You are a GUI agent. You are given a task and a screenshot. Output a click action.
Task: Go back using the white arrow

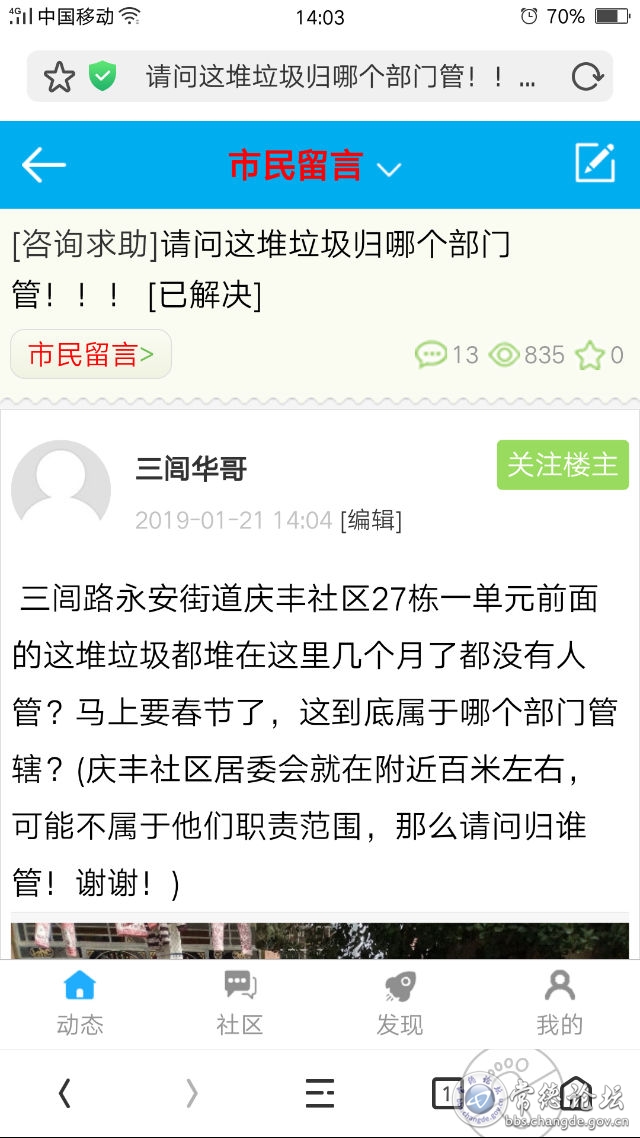43,165
